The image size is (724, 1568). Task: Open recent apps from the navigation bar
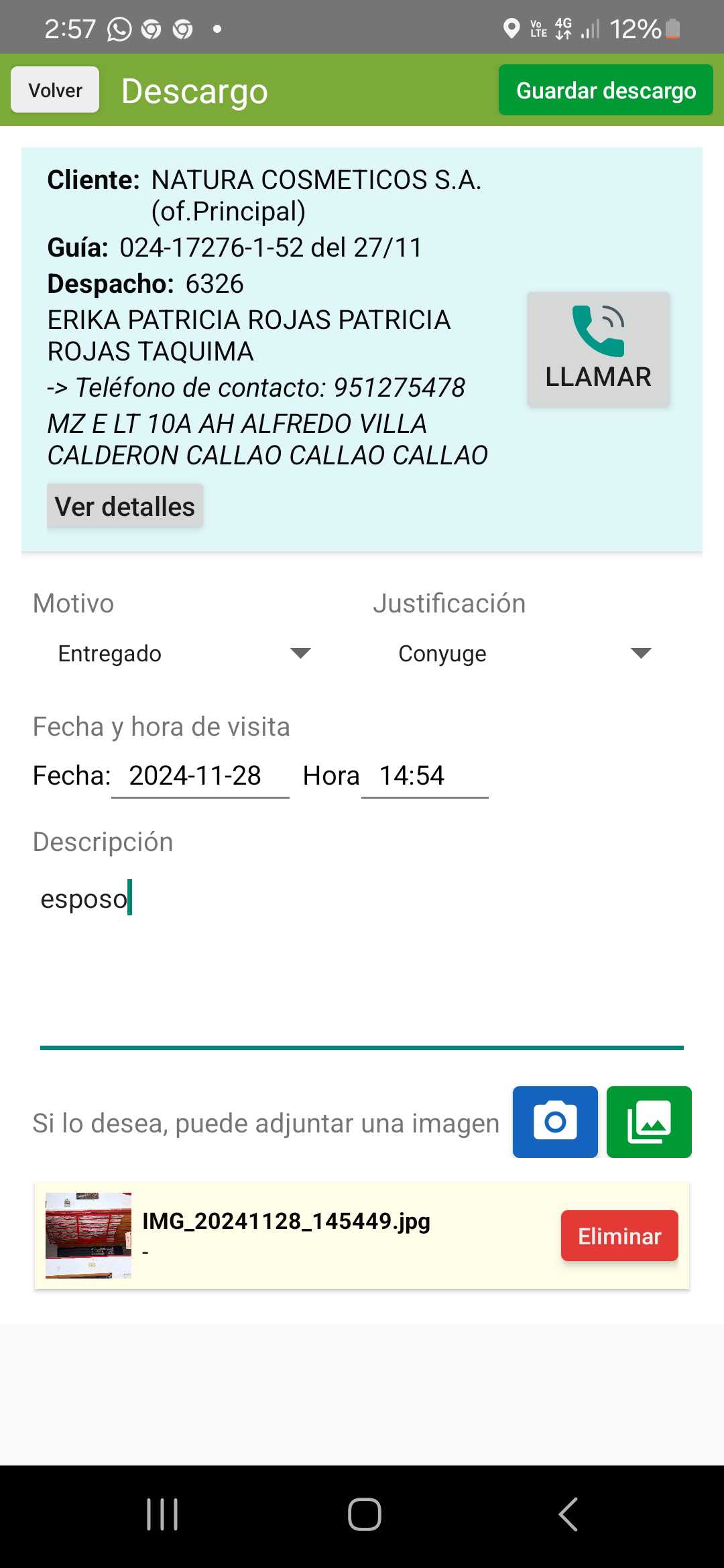click(x=162, y=1514)
